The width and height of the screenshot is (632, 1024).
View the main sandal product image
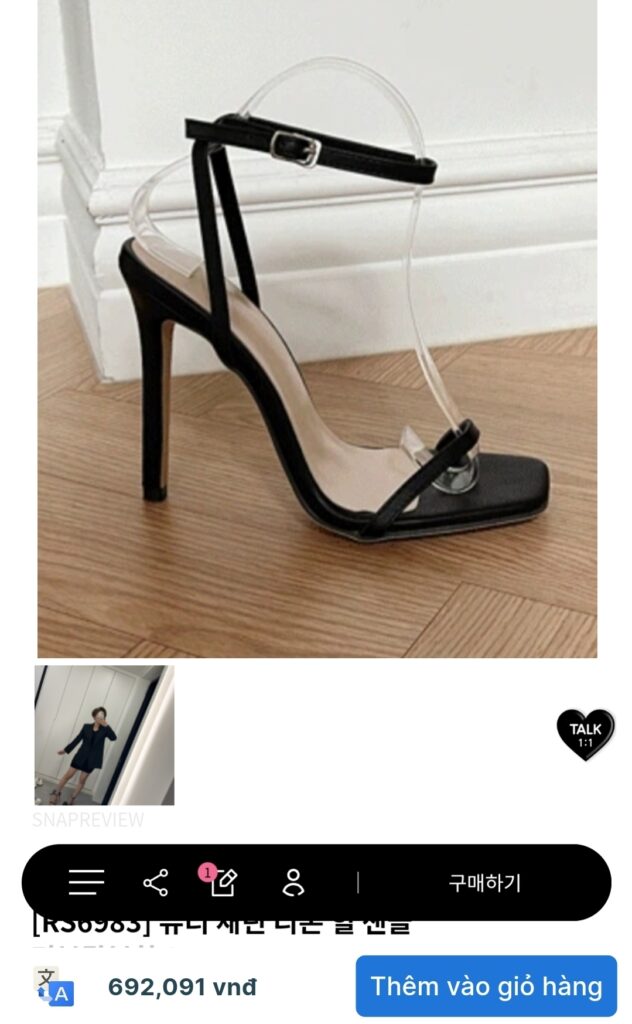pos(317,328)
